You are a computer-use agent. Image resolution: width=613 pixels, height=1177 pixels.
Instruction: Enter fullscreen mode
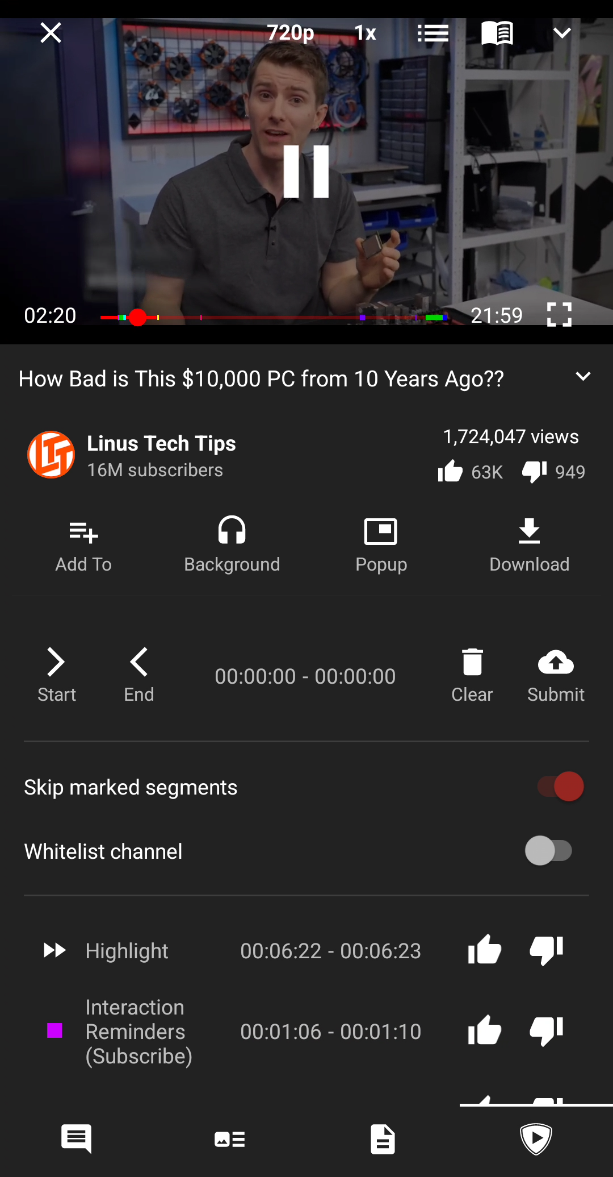(x=559, y=315)
